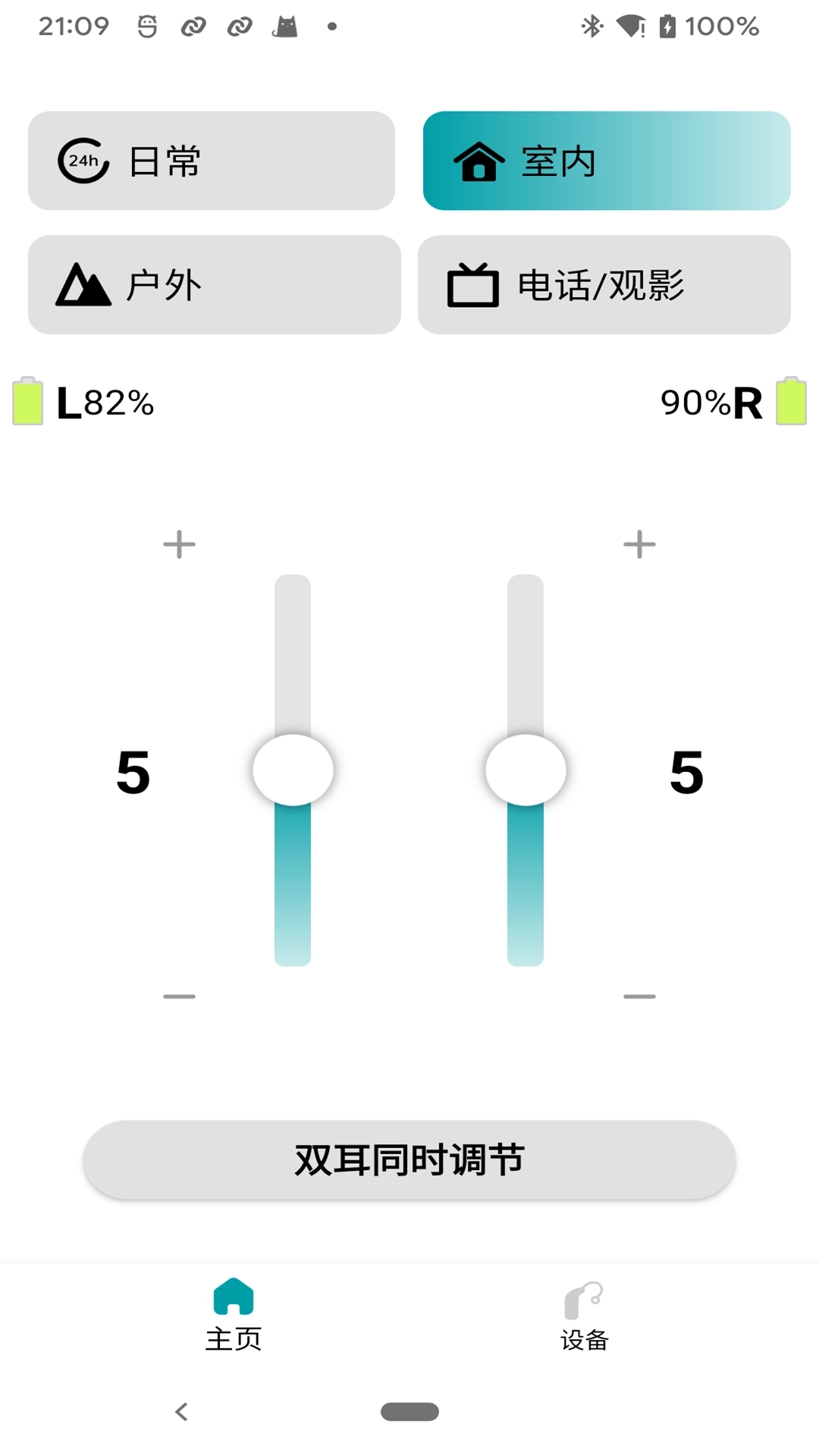Increase right ear volume with plus
Image resolution: width=819 pixels, height=1456 pixels.
[x=639, y=544]
